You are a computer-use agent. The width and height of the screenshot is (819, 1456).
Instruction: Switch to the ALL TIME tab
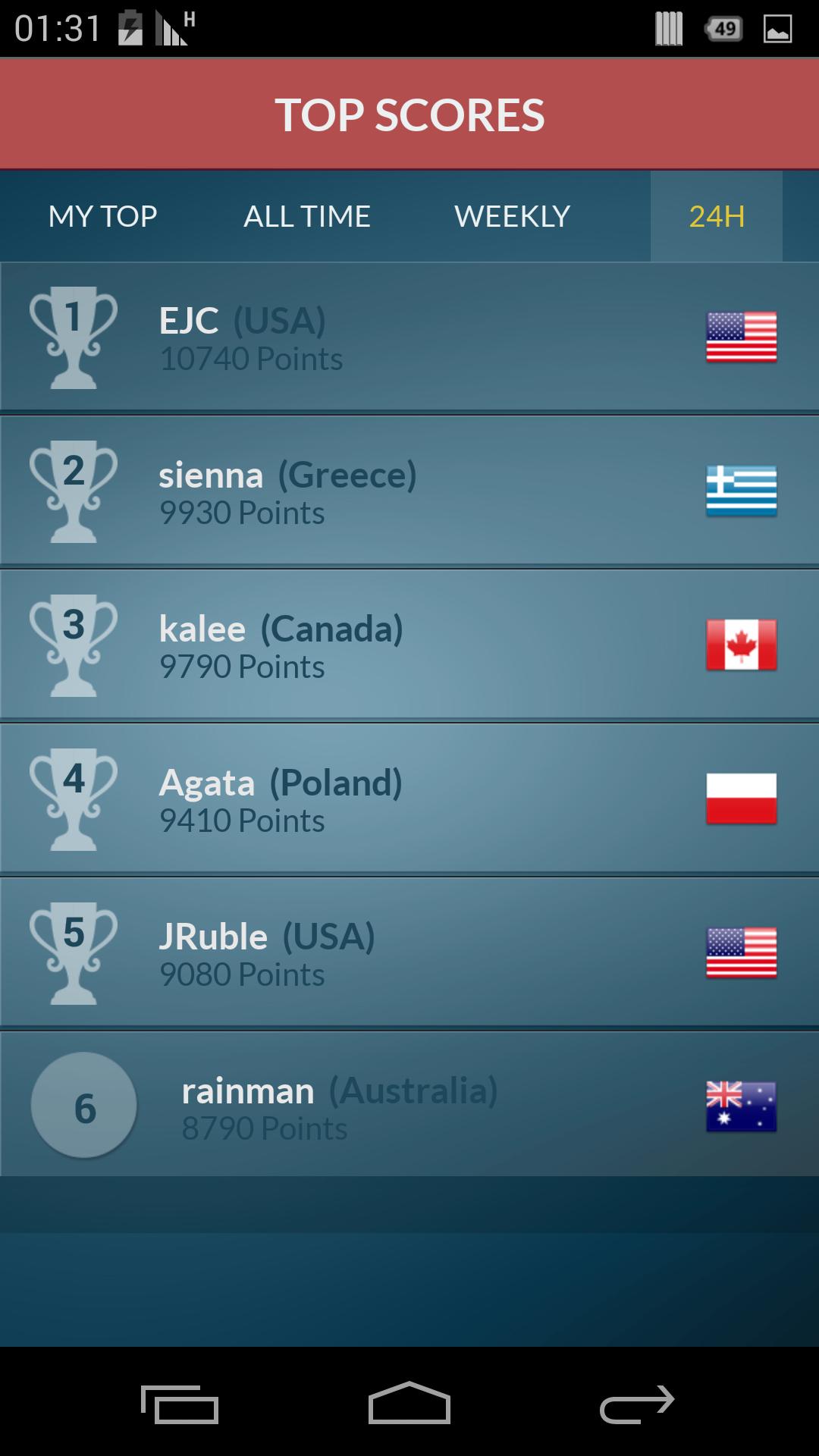pyautogui.click(x=307, y=217)
